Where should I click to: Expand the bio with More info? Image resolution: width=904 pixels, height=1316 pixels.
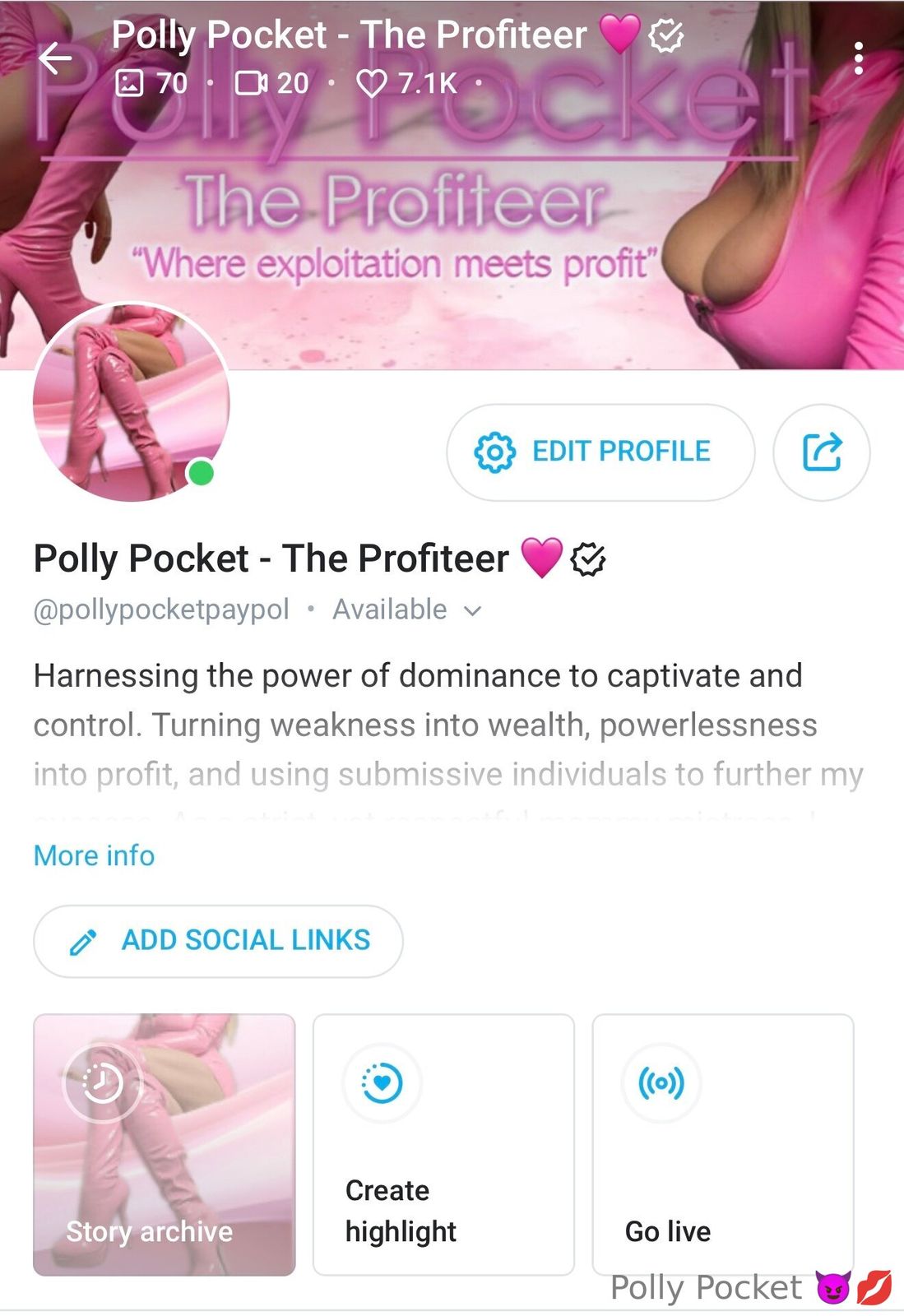(x=94, y=855)
